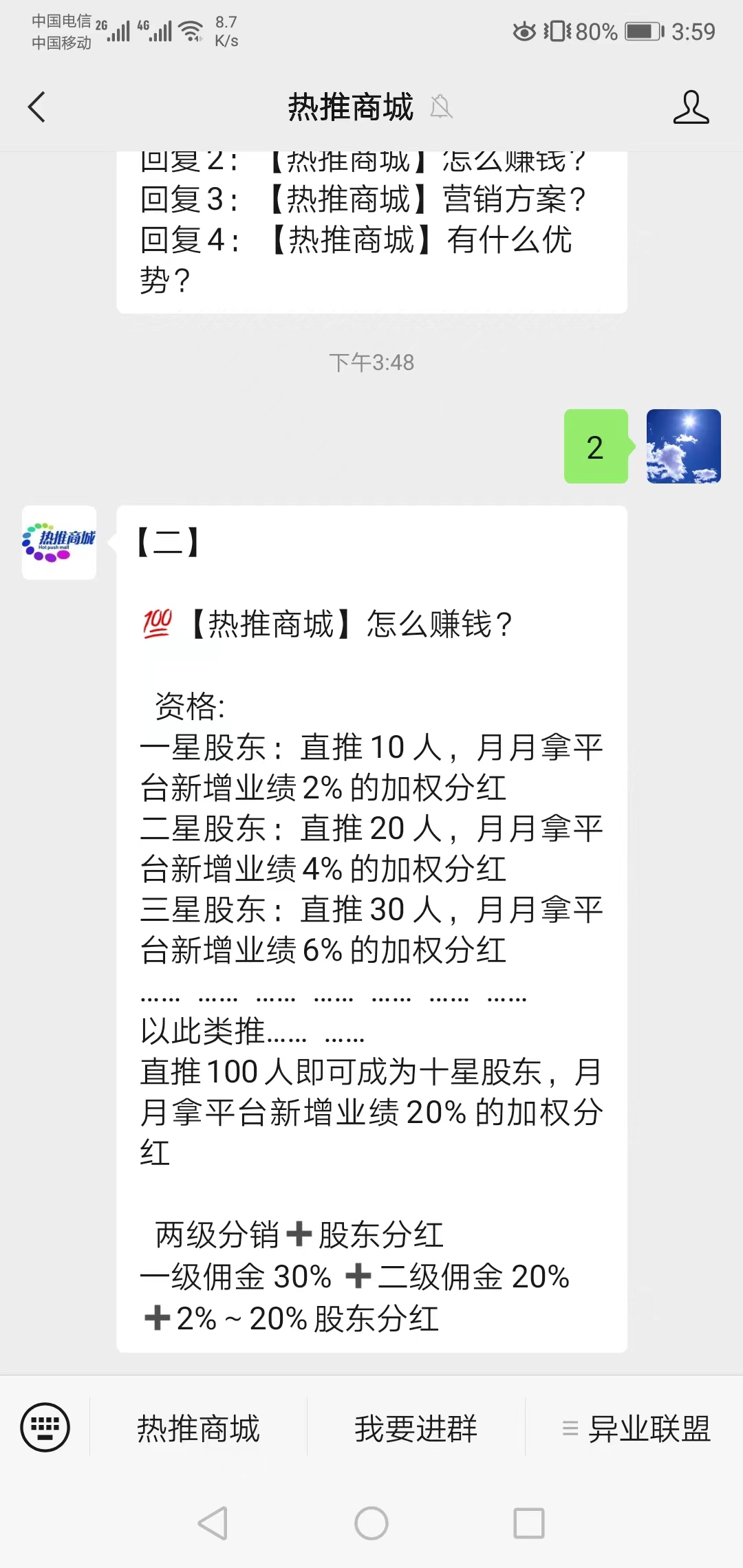Tap the system home button

[371, 1523]
